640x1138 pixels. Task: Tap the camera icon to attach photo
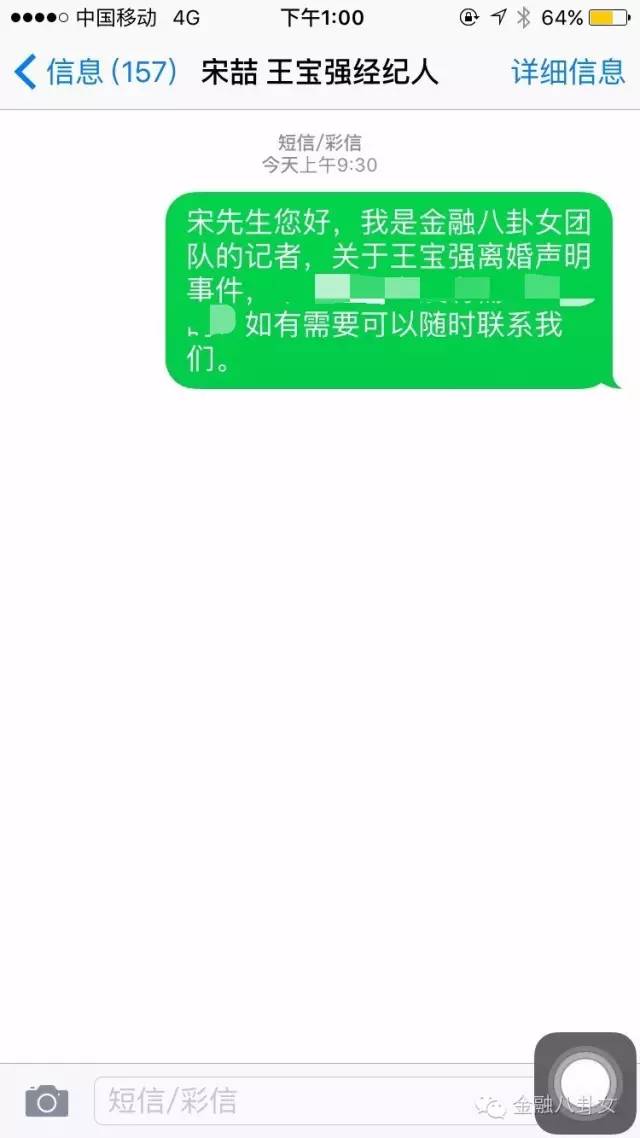coord(47,1101)
